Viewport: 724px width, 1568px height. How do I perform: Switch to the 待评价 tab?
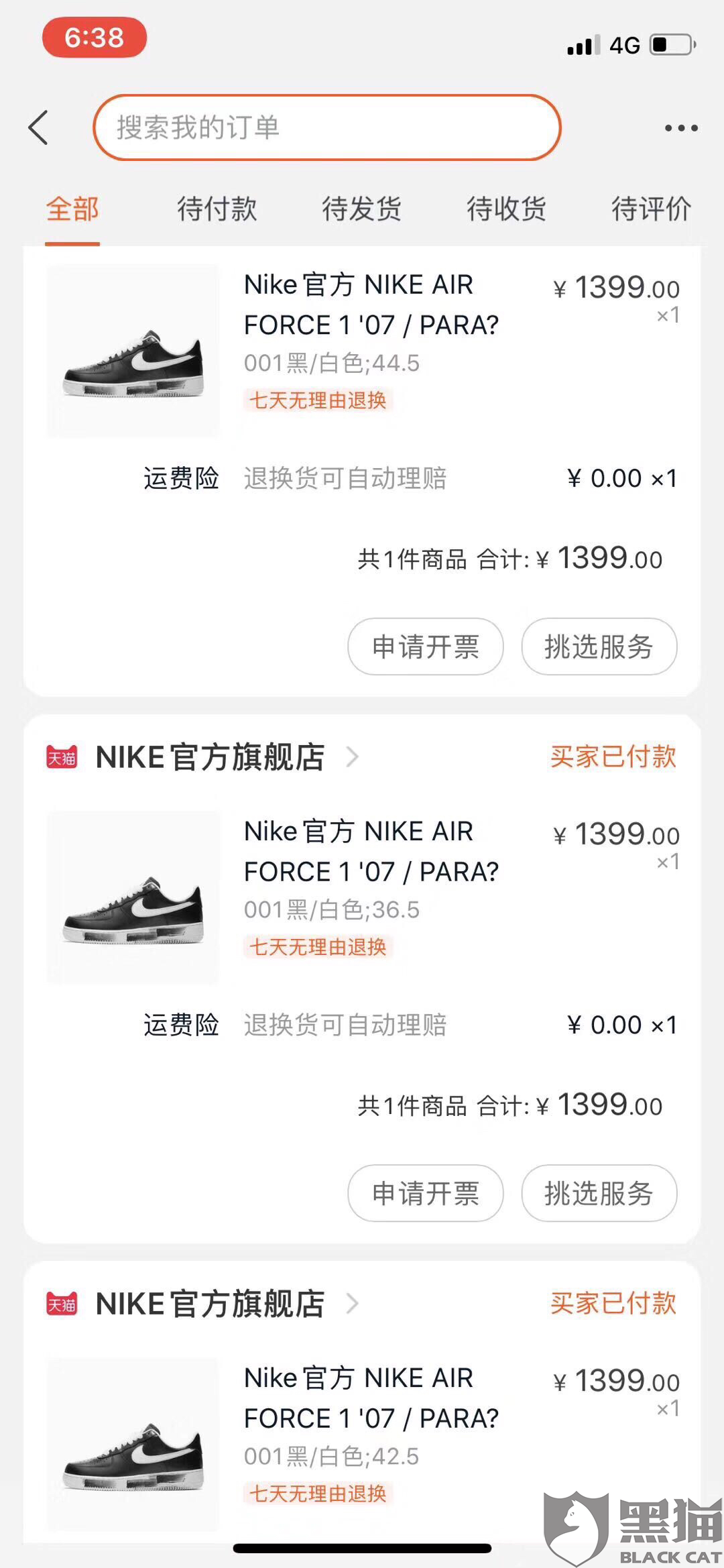(650, 209)
